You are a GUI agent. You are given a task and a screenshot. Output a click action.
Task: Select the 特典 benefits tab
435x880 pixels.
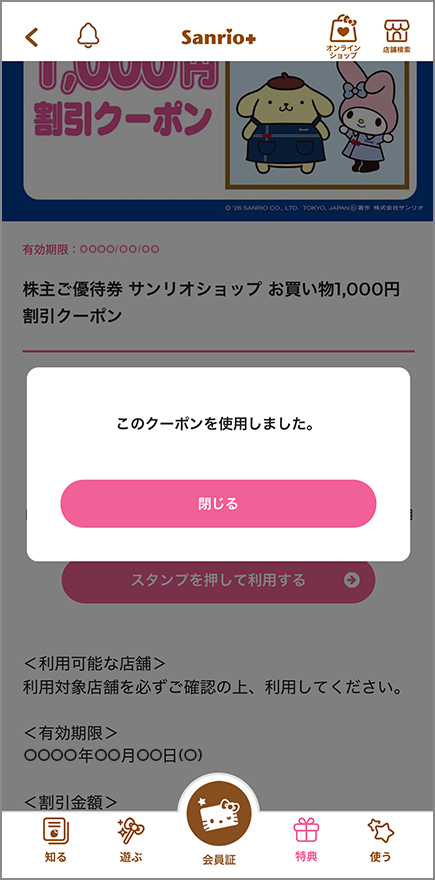tap(306, 840)
